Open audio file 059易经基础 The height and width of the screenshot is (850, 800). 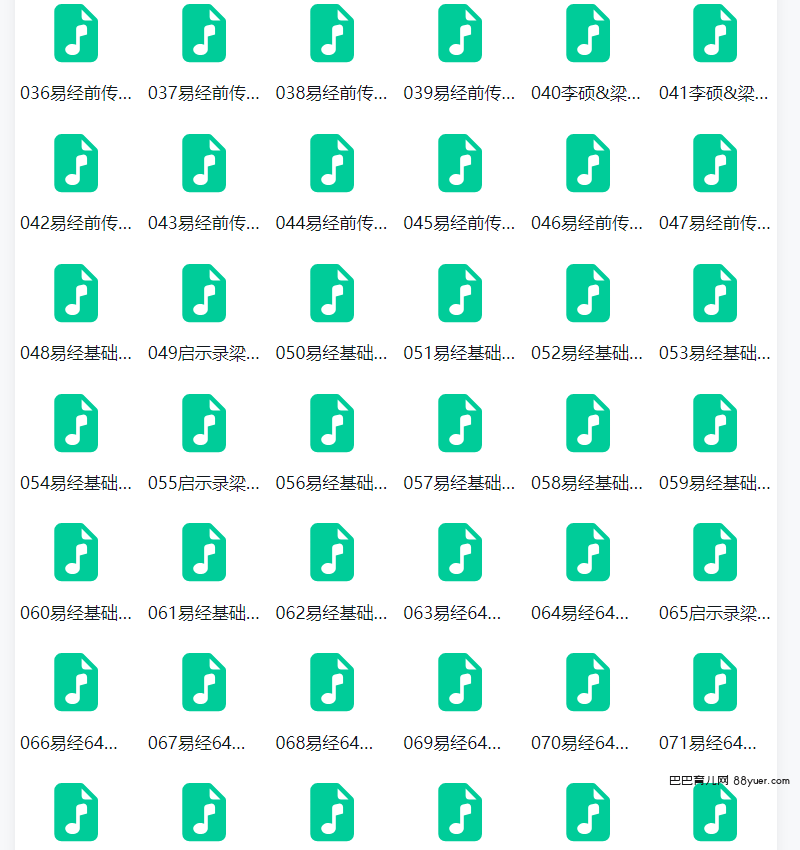pos(715,423)
